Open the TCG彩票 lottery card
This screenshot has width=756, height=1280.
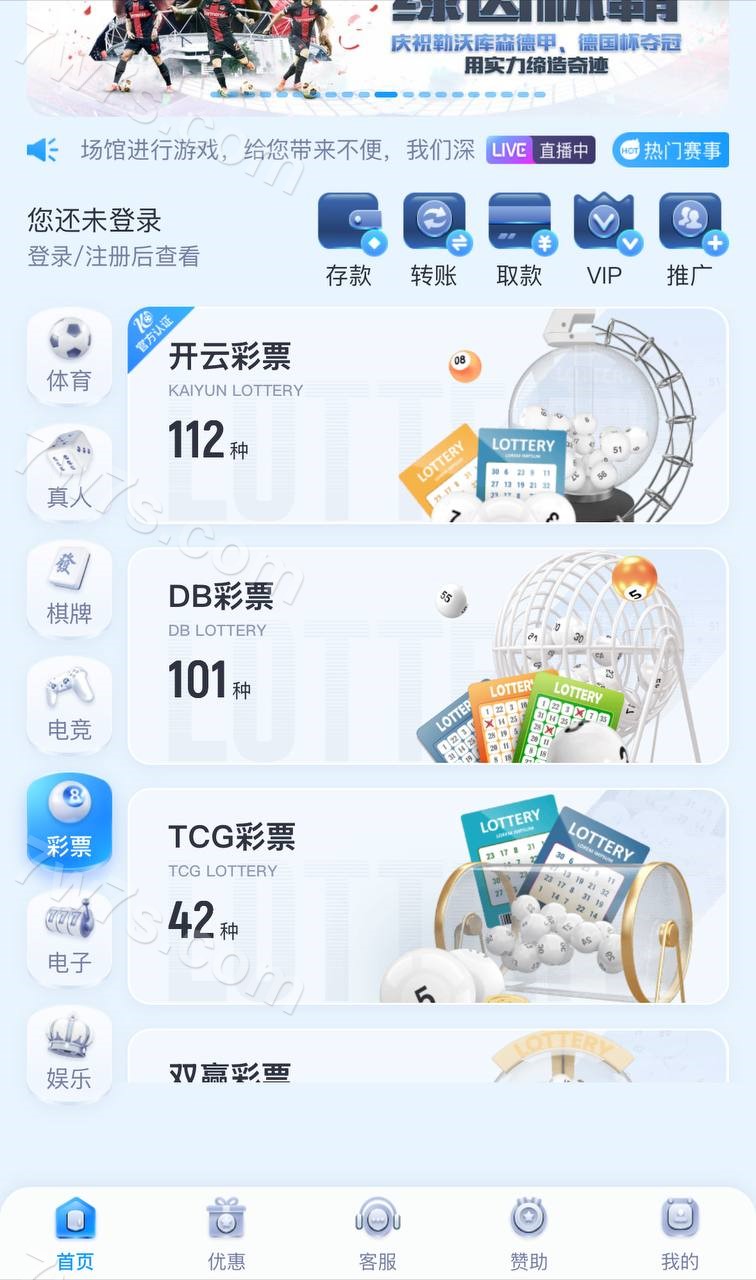(x=427, y=896)
